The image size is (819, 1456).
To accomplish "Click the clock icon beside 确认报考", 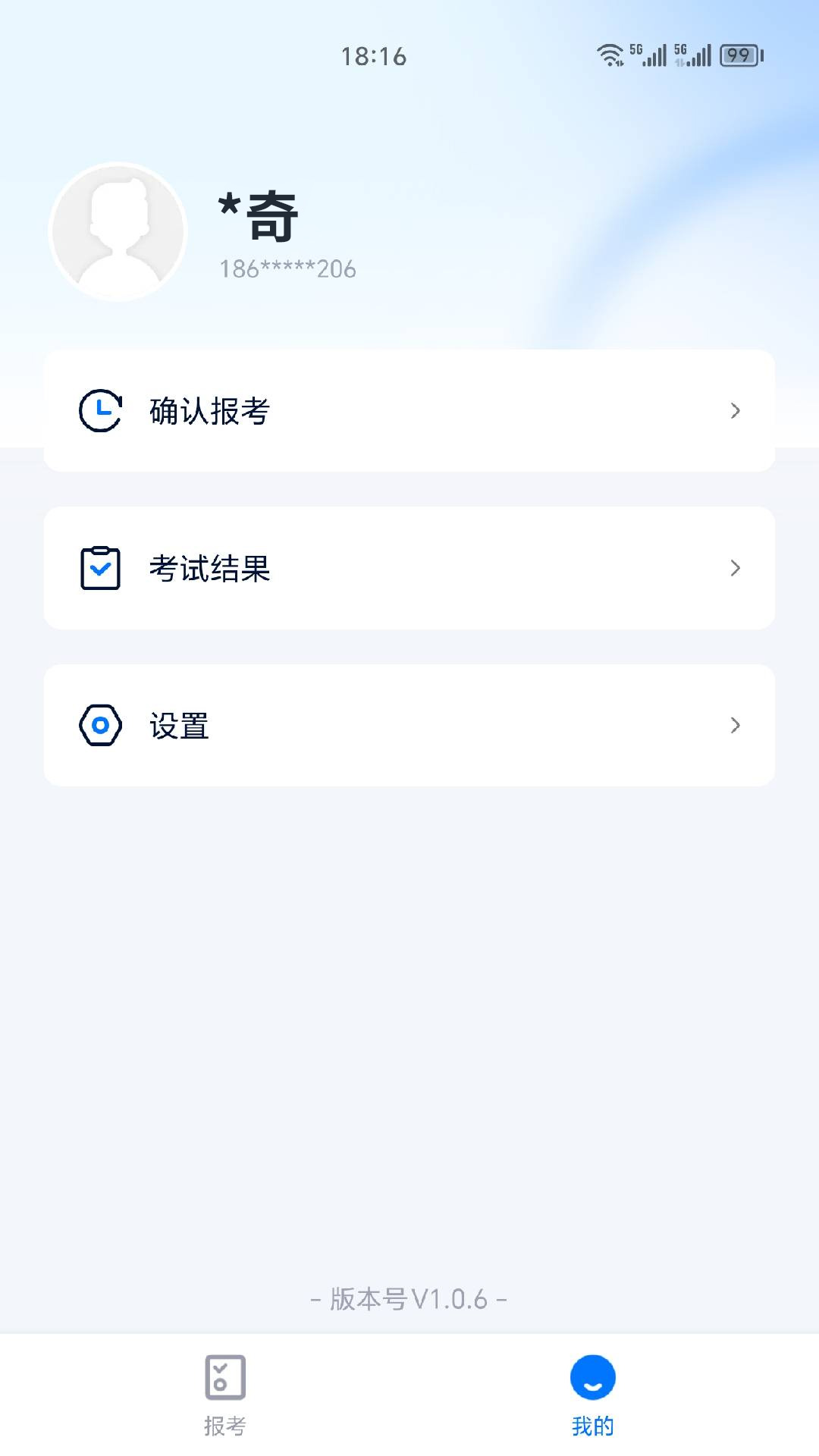I will [x=99, y=411].
